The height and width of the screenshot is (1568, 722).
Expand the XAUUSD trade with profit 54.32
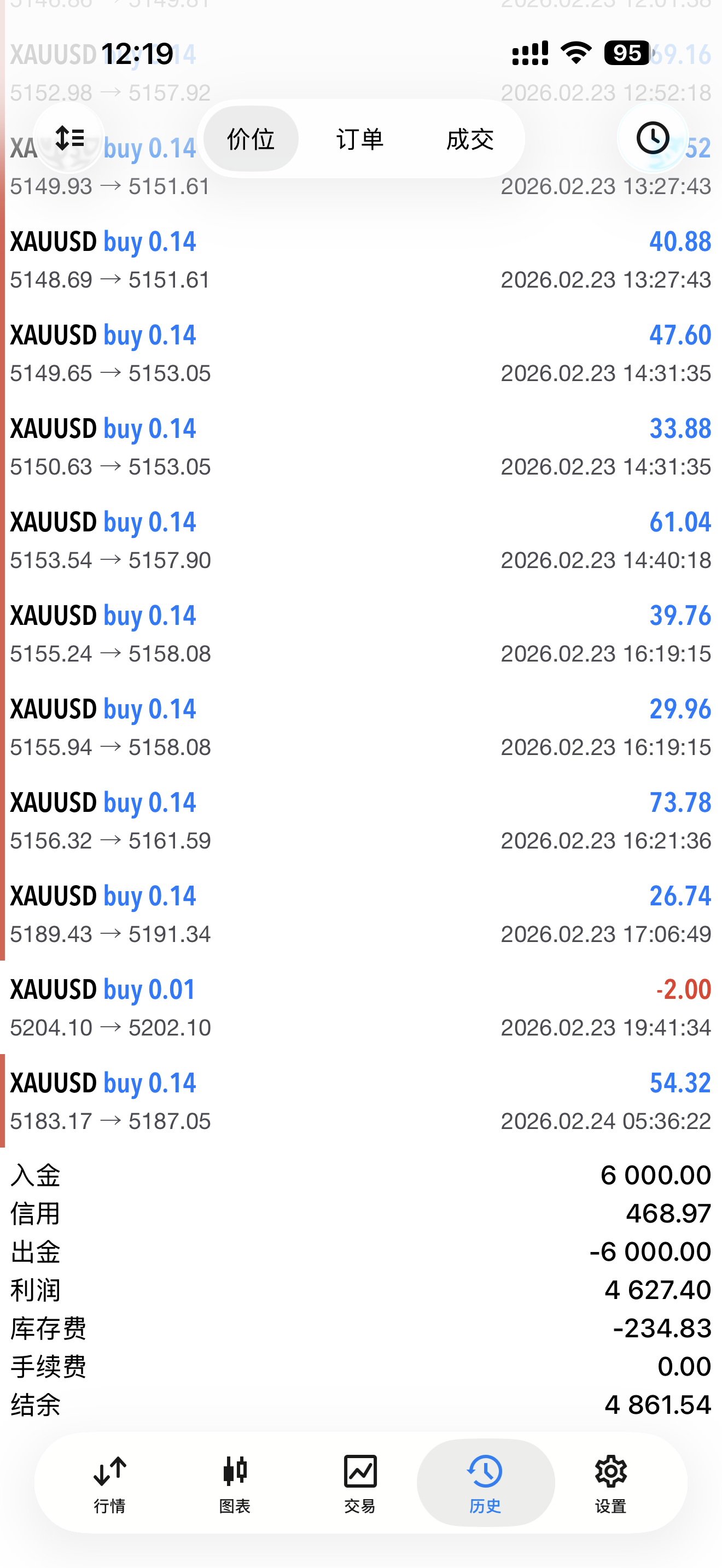[x=360, y=1101]
